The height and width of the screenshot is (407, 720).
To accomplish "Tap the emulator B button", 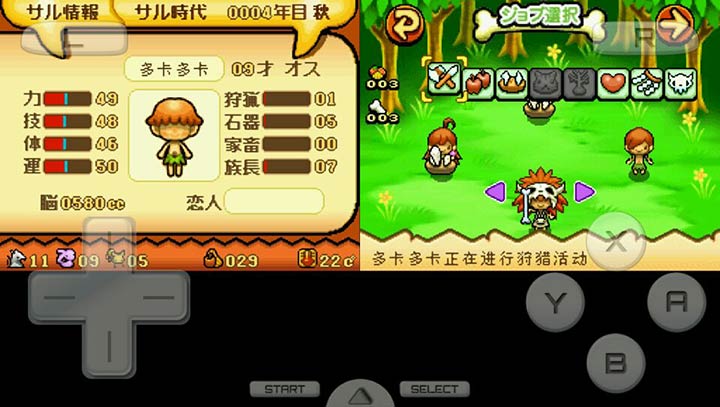I will [x=616, y=361].
